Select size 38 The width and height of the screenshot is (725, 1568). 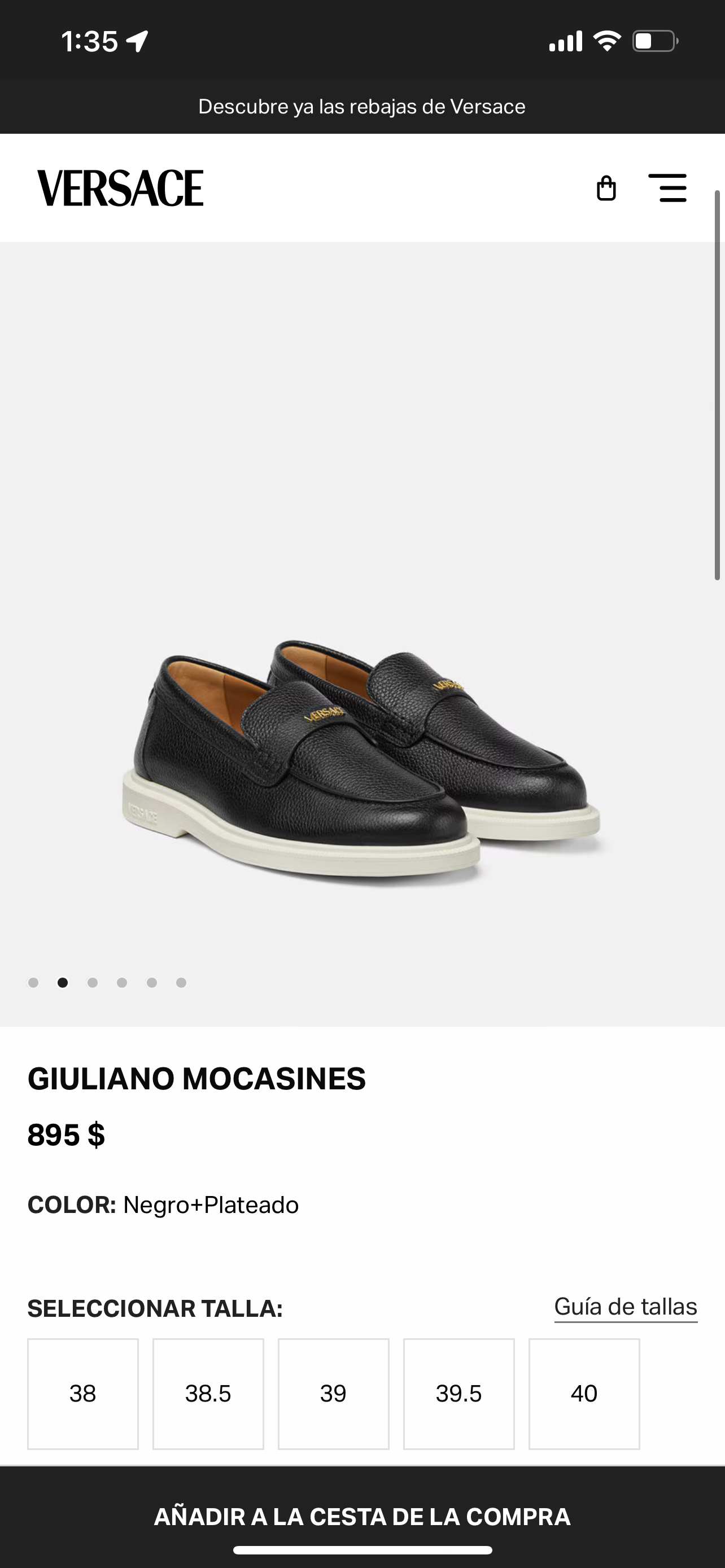pyautogui.click(x=83, y=1393)
